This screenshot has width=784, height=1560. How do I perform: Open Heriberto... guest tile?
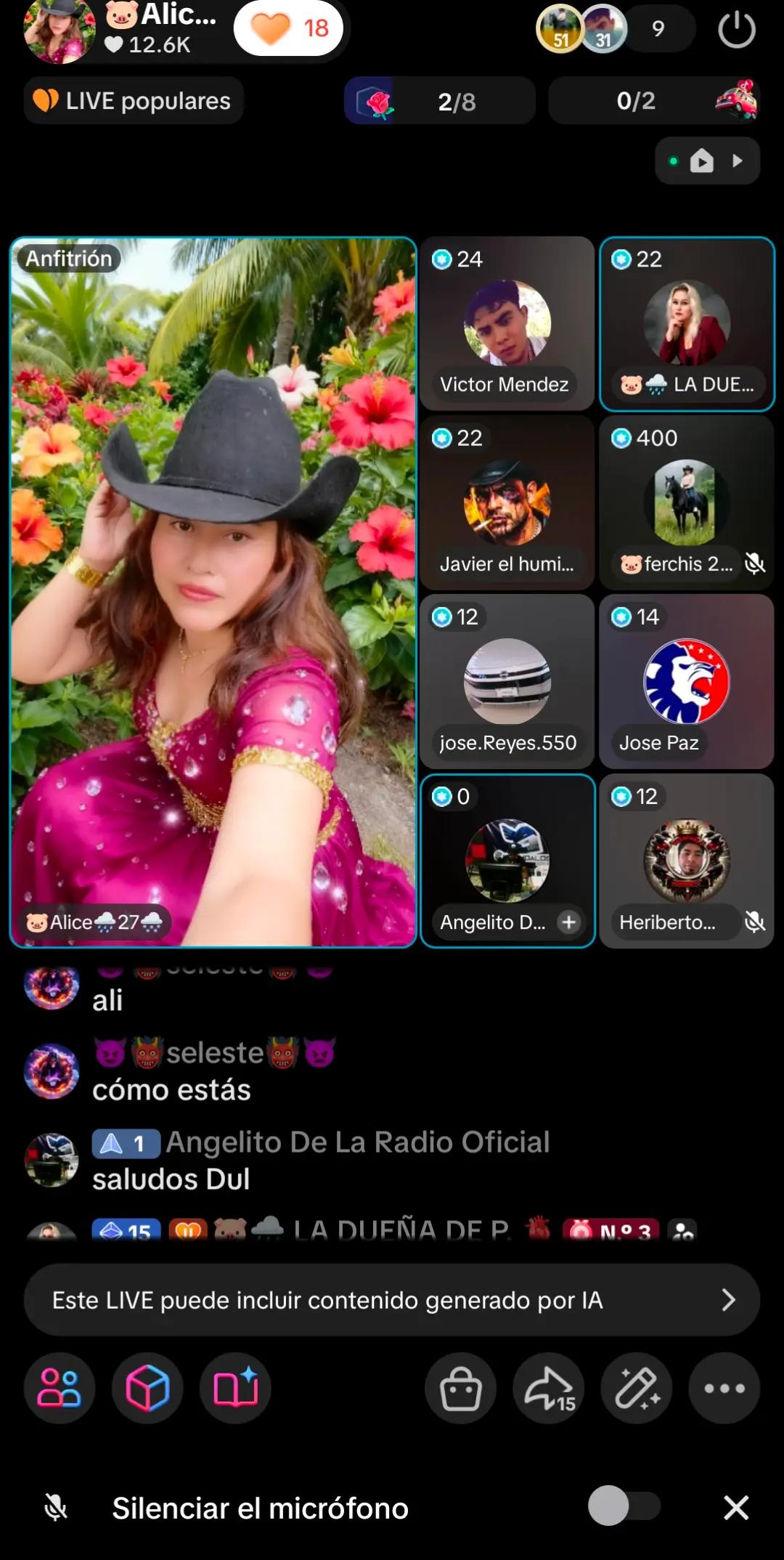pyautogui.click(x=687, y=861)
